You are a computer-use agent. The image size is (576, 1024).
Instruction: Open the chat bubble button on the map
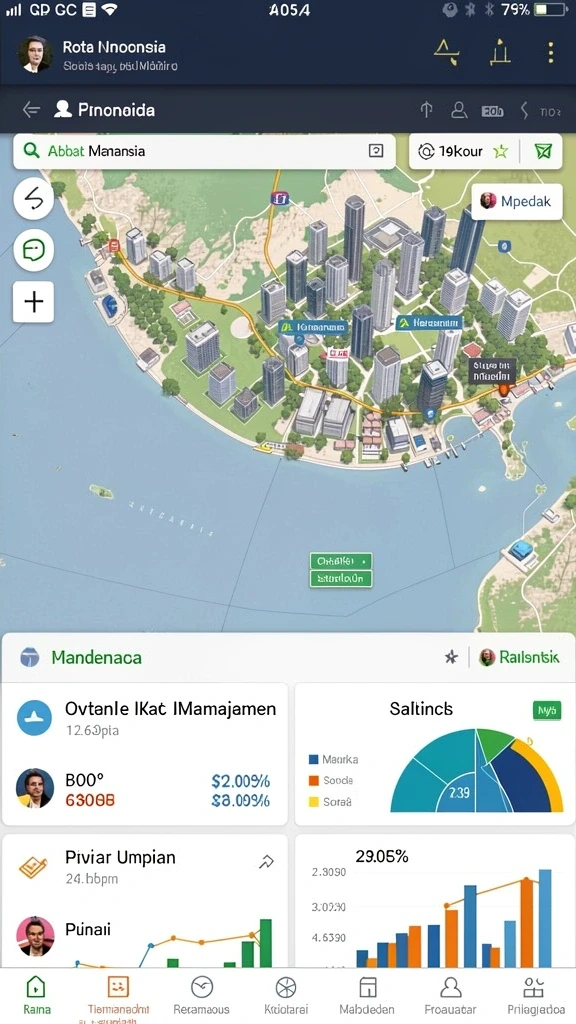pos(33,250)
